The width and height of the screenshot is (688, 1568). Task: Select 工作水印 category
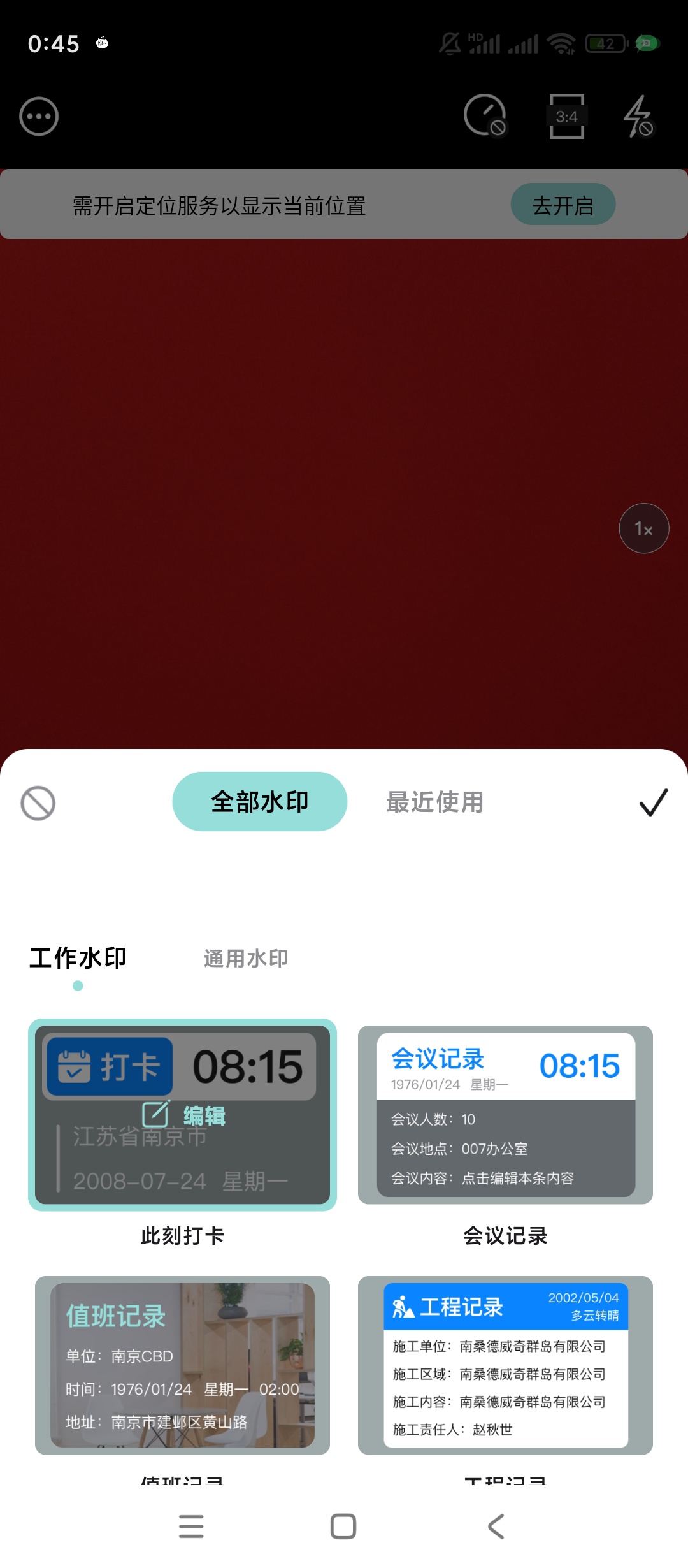[x=78, y=958]
